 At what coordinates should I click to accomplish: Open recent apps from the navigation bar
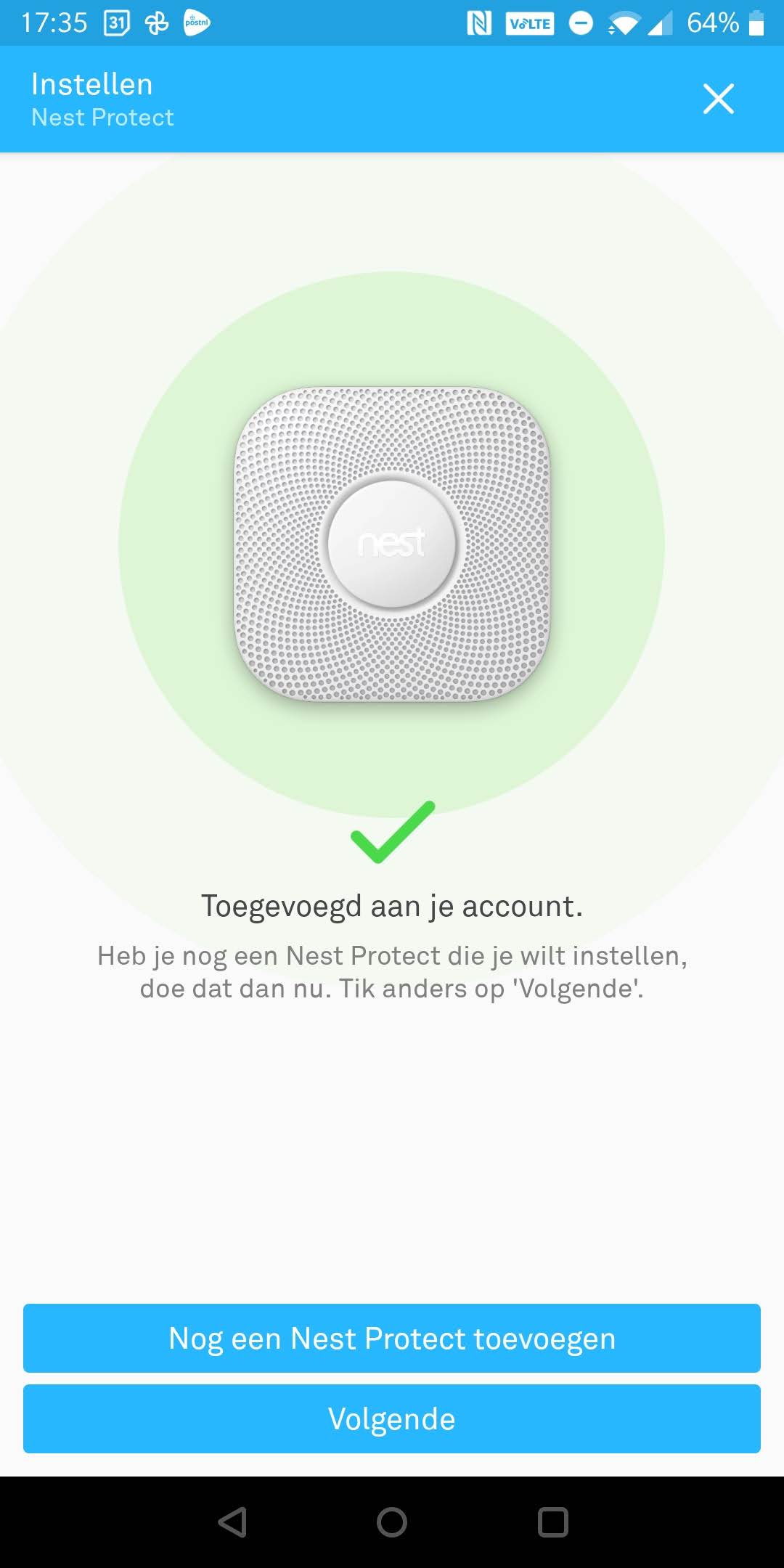(552, 1522)
